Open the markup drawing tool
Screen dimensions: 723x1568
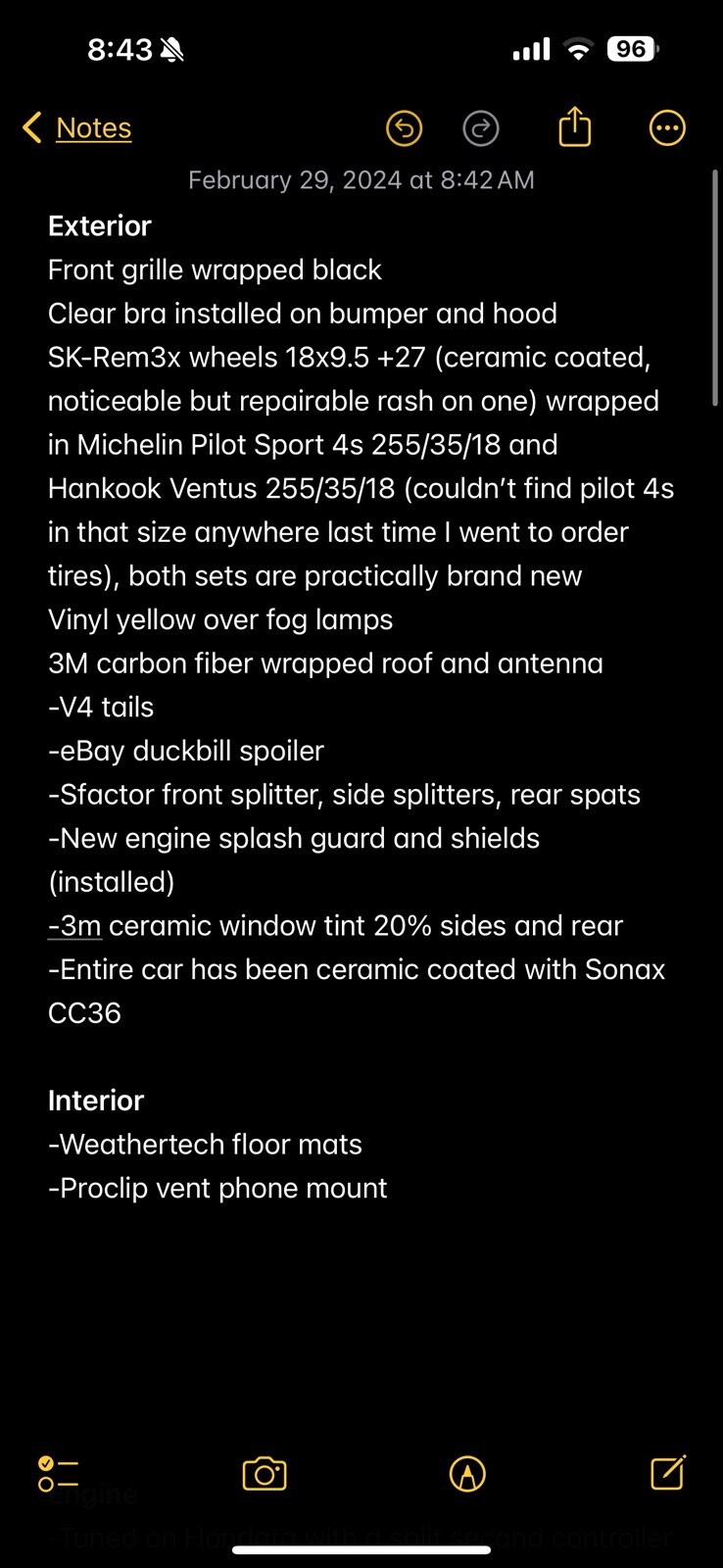467,1474
